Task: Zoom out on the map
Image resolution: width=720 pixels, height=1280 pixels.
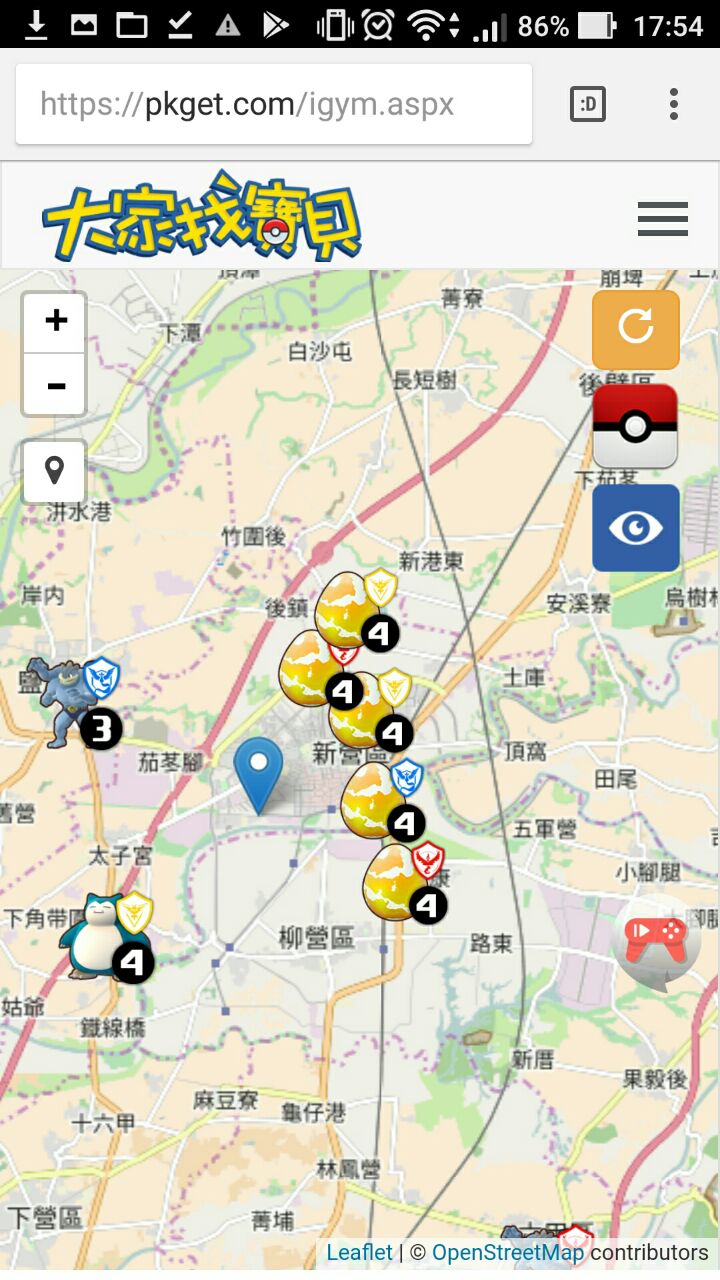Action: 56,386
